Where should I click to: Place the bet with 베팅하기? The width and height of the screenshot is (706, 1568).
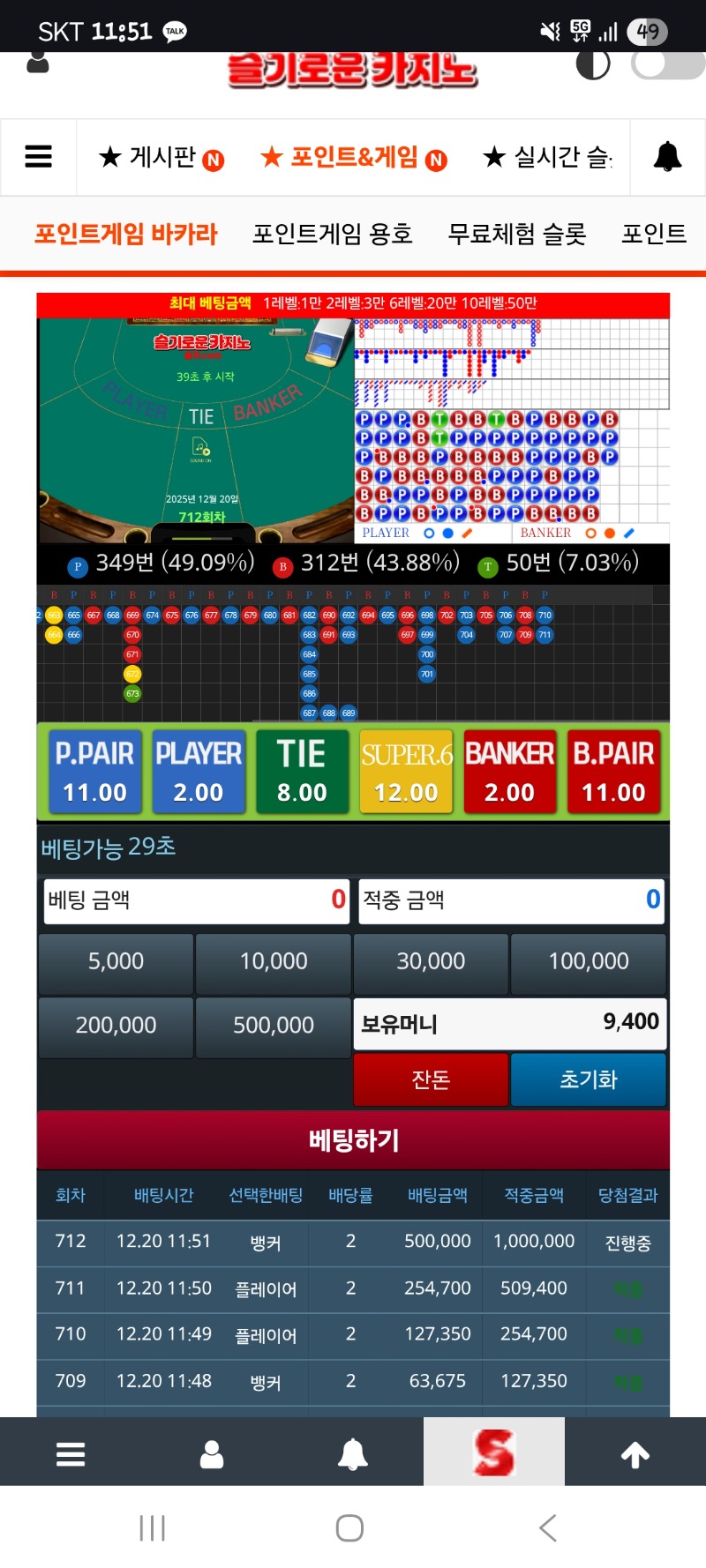click(x=353, y=1140)
